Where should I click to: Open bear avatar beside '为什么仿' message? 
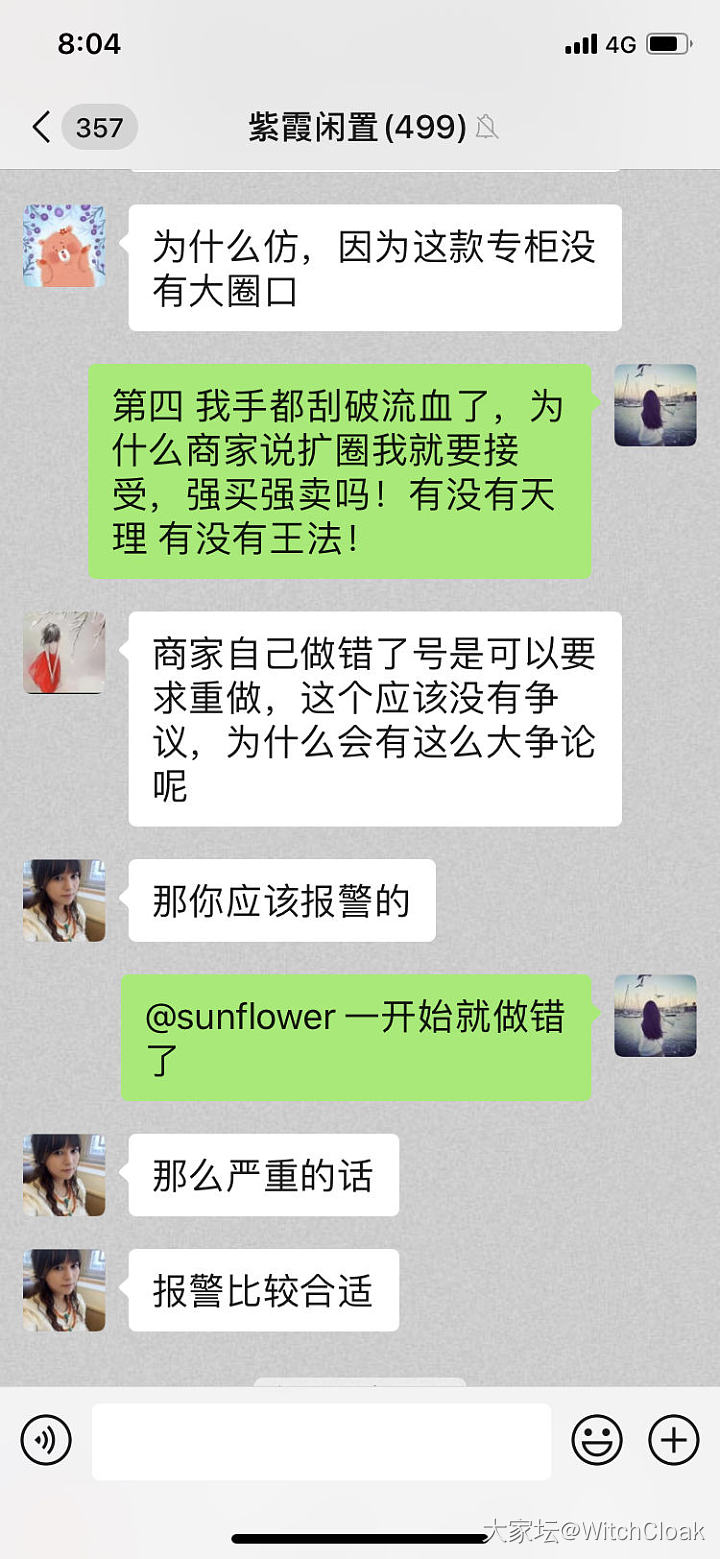[x=64, y=246]
